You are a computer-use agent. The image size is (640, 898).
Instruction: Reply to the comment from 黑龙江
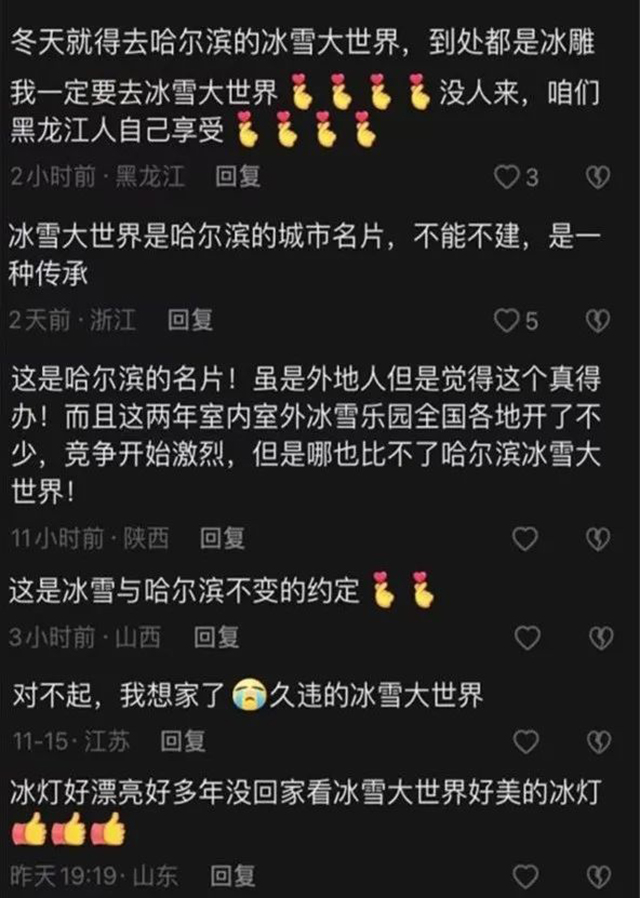pos(238,177)
